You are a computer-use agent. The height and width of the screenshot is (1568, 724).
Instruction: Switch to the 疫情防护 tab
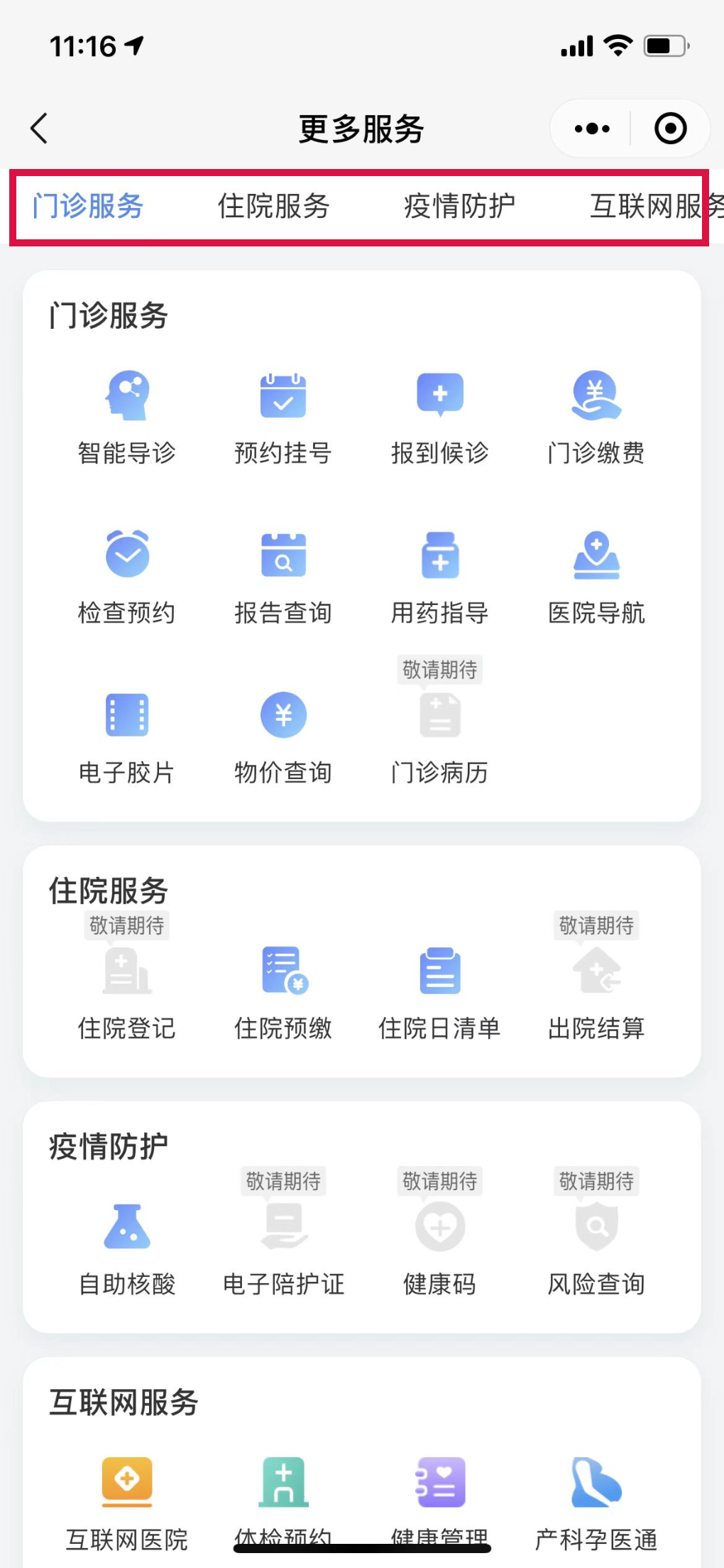pyautogui.click(x=459, y=207)
